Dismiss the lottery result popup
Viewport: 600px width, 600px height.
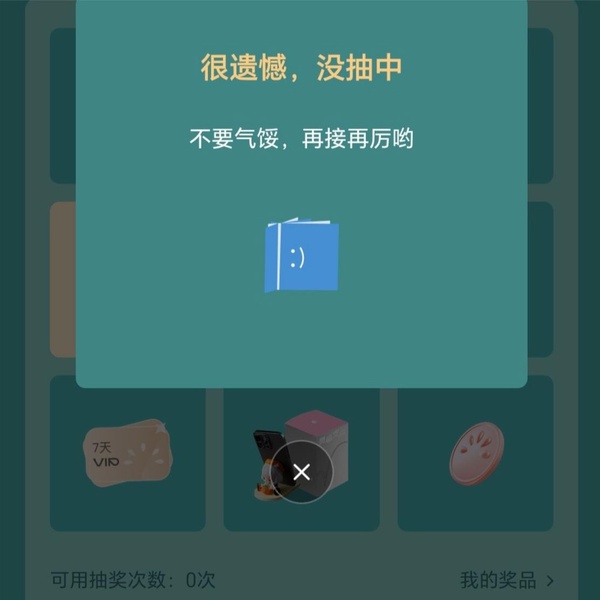click(x=301, y=471)
